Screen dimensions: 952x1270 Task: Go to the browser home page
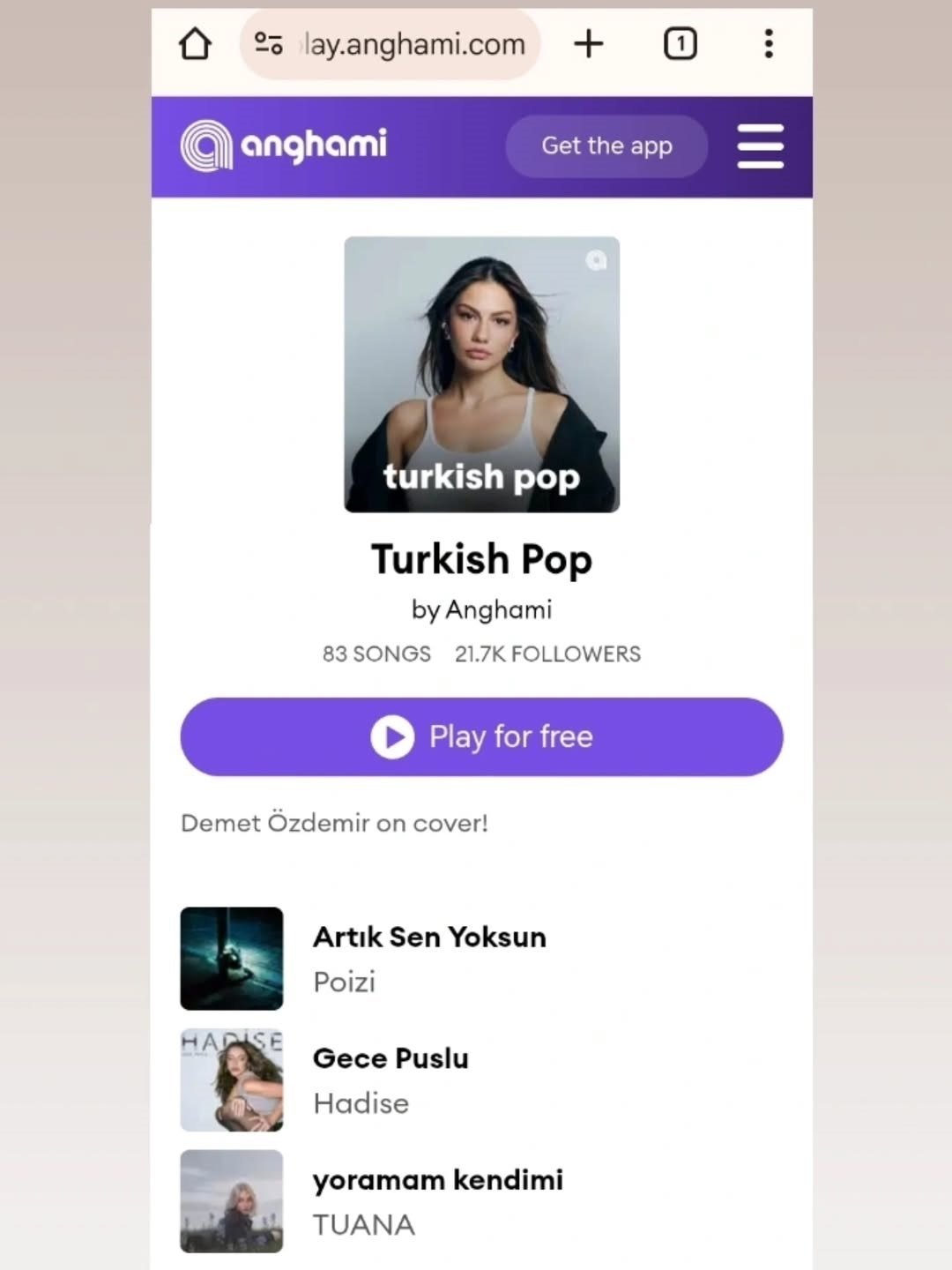pyautogui.click(x=195, y=43)
